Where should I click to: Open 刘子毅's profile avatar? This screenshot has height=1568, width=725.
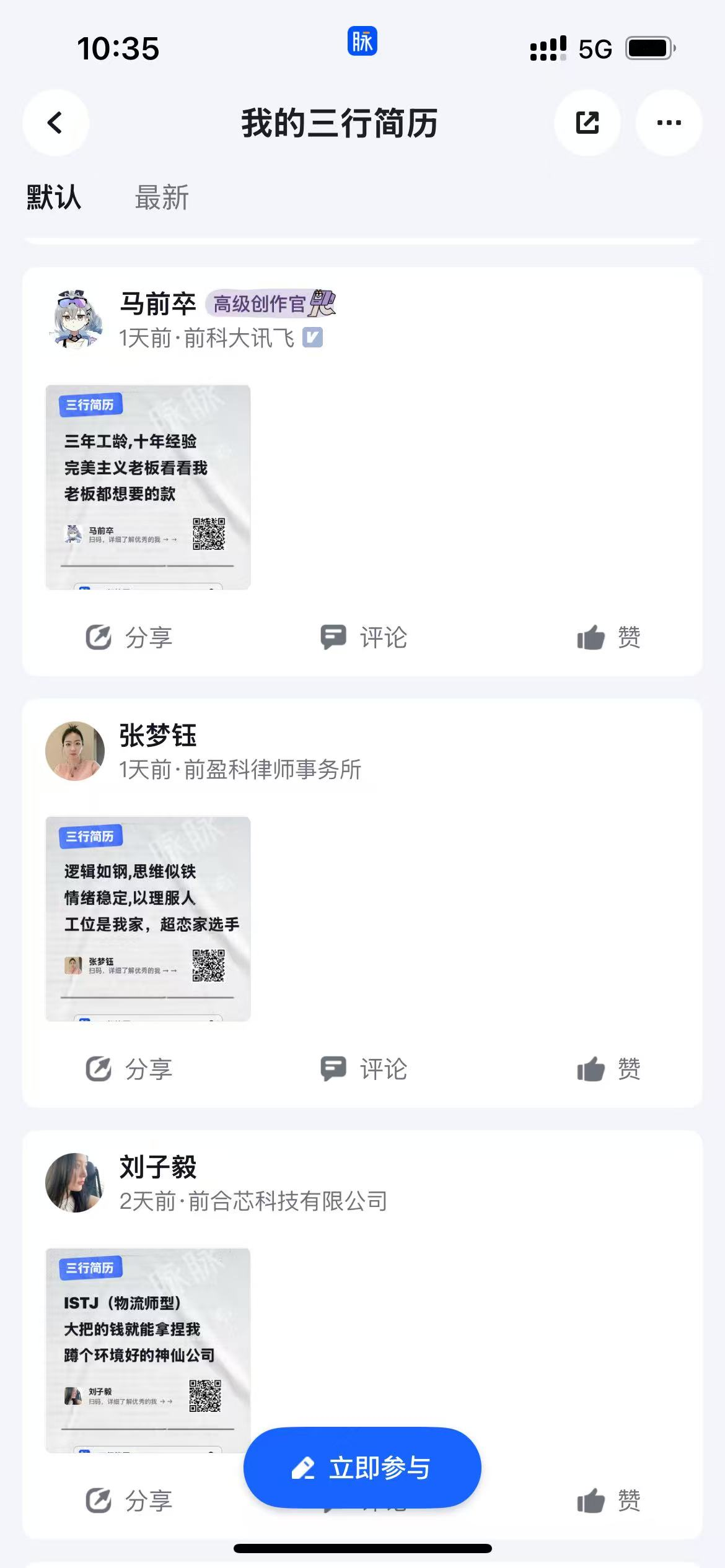pyautogui.click(x=75, y=1182)
